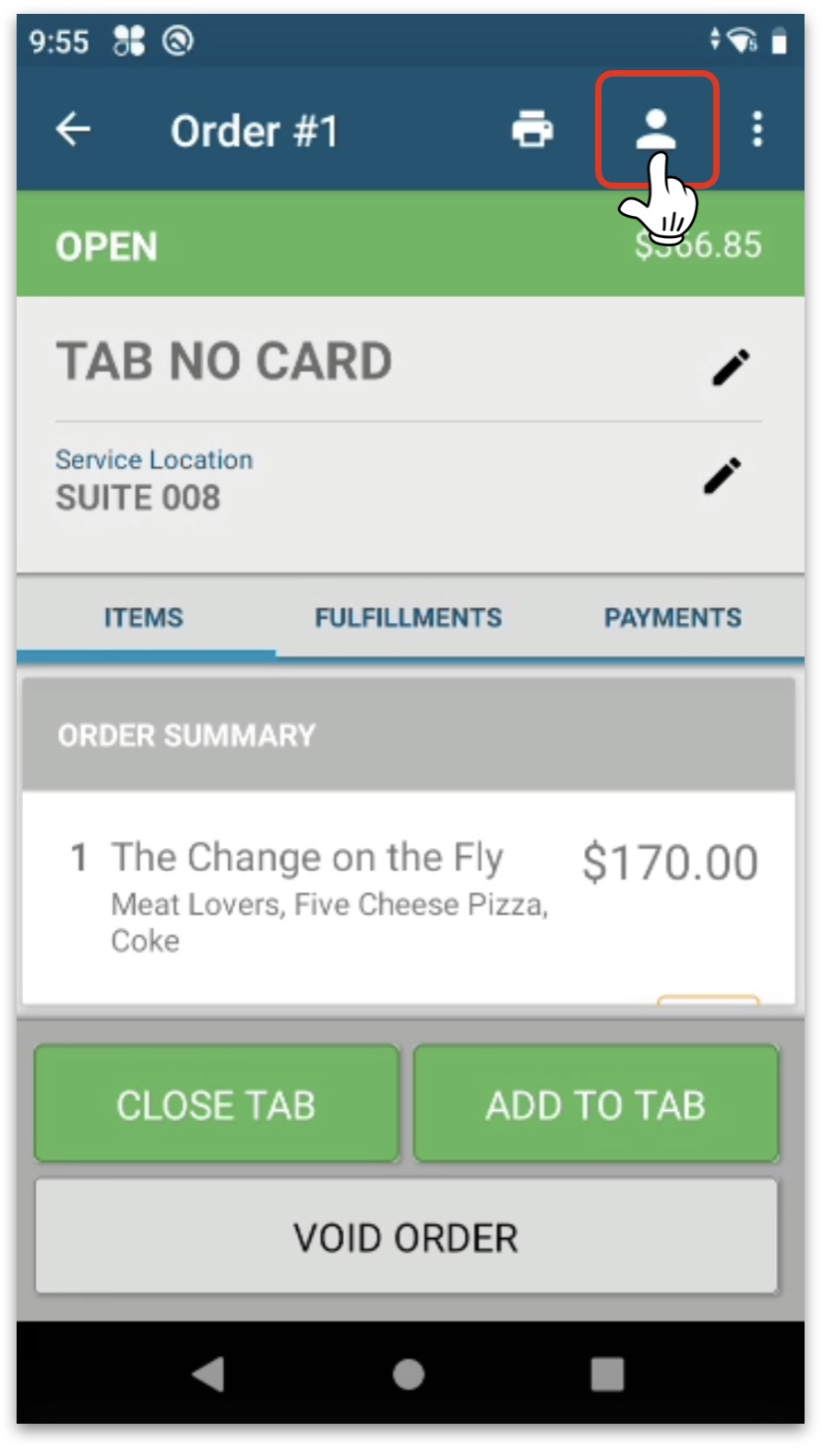Viewport: 823px width, 1456px height.
Task: Print the order receipt
Action: tap(532, 129)
